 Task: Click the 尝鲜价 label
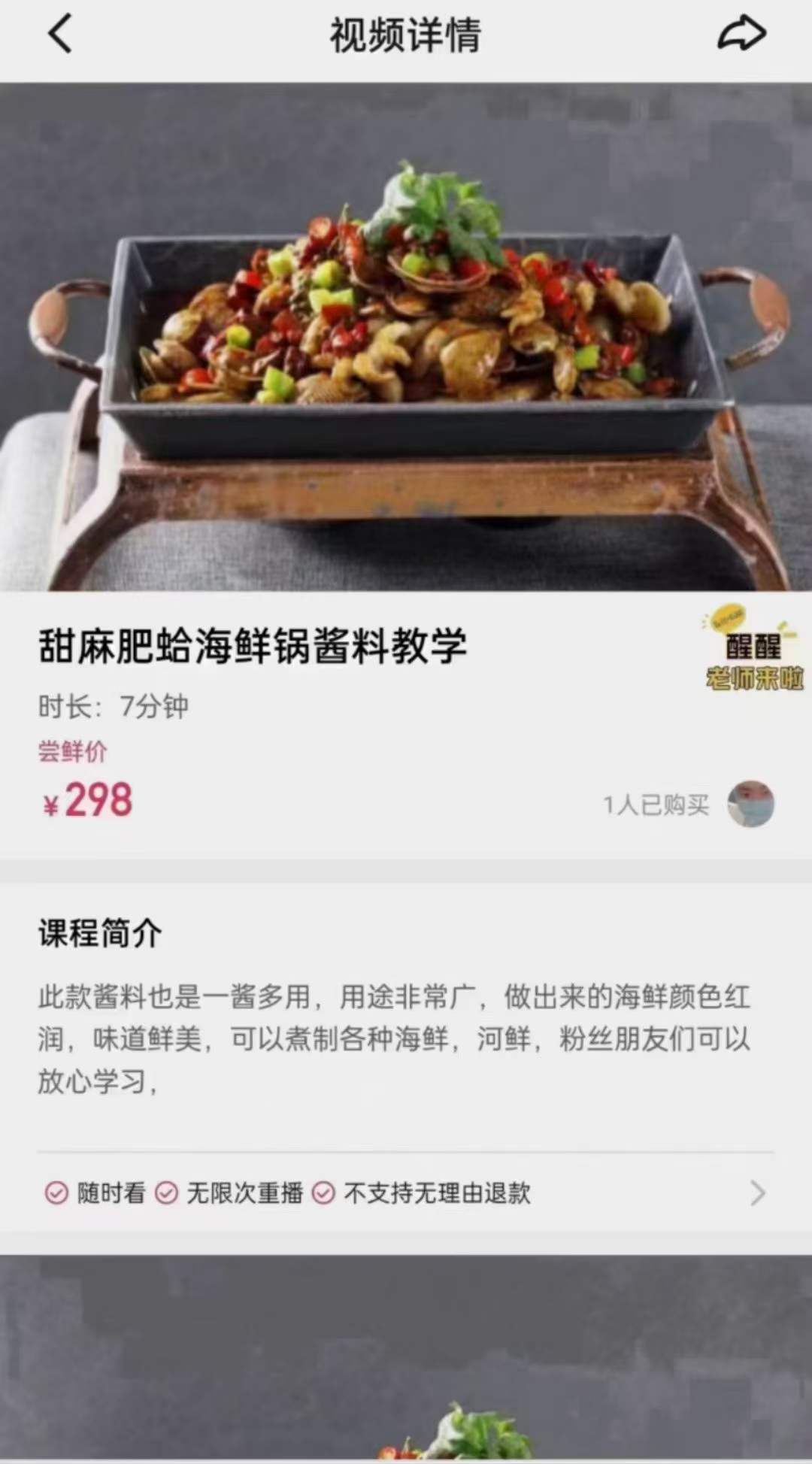[x=71, y=750]
